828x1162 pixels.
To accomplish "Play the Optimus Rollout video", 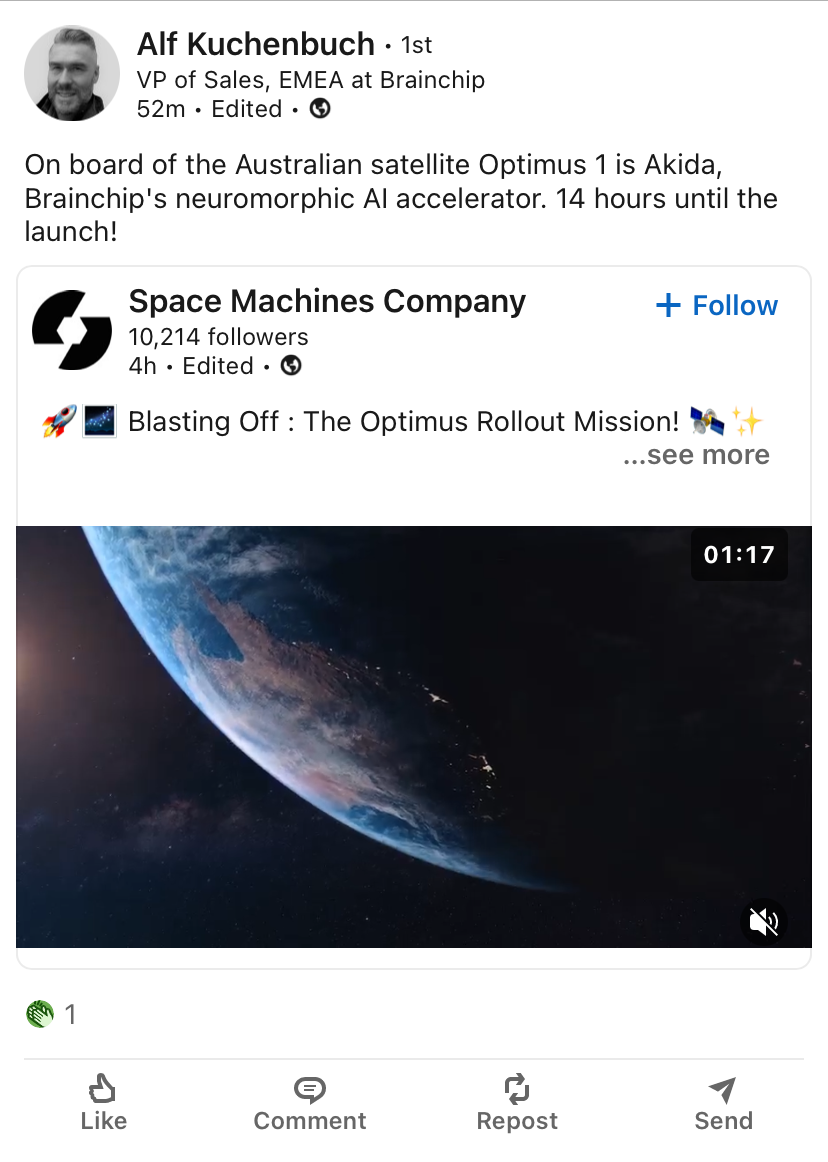I will point(413,737).
